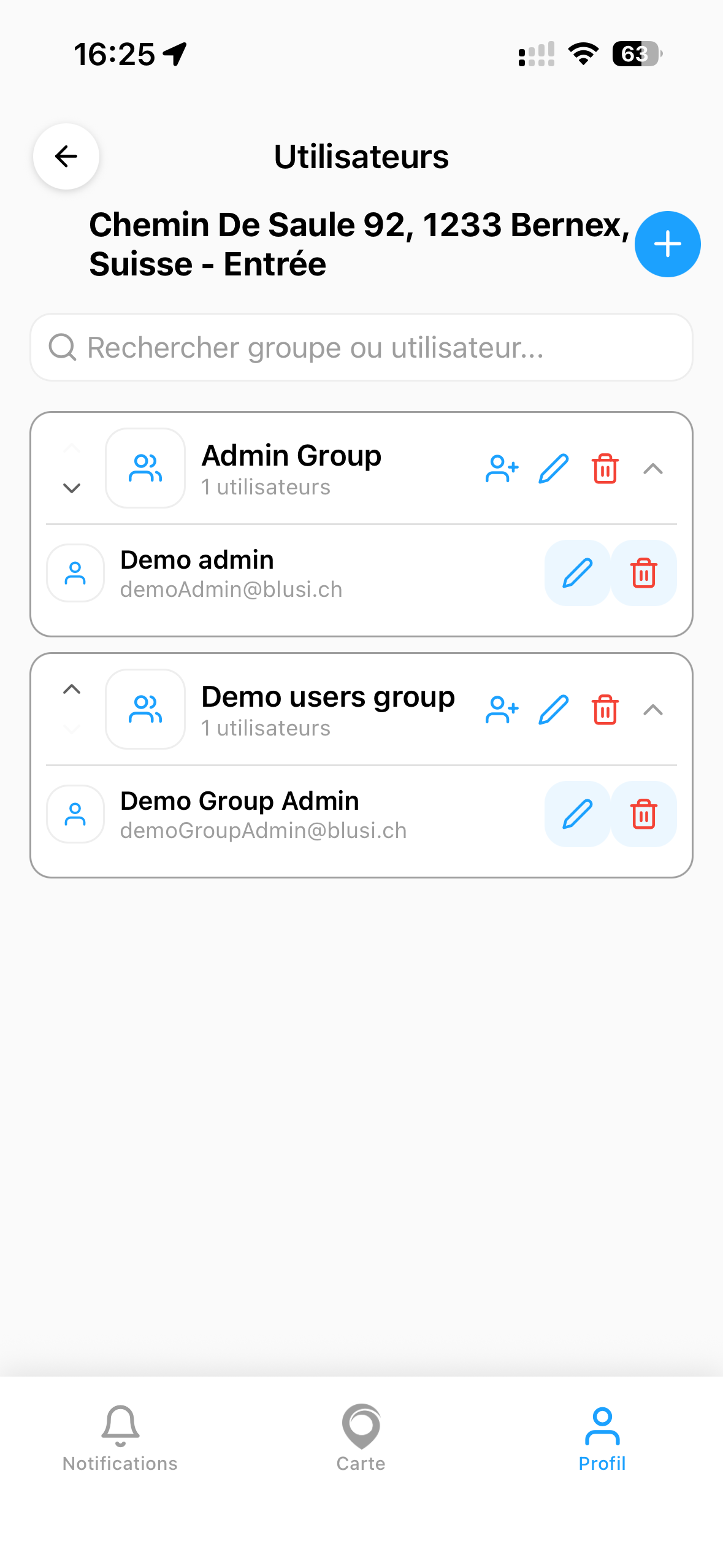The width and height of the screenshot is (723, 1568).
Task: Edit the Demo users group
Action: coord(553,710)
